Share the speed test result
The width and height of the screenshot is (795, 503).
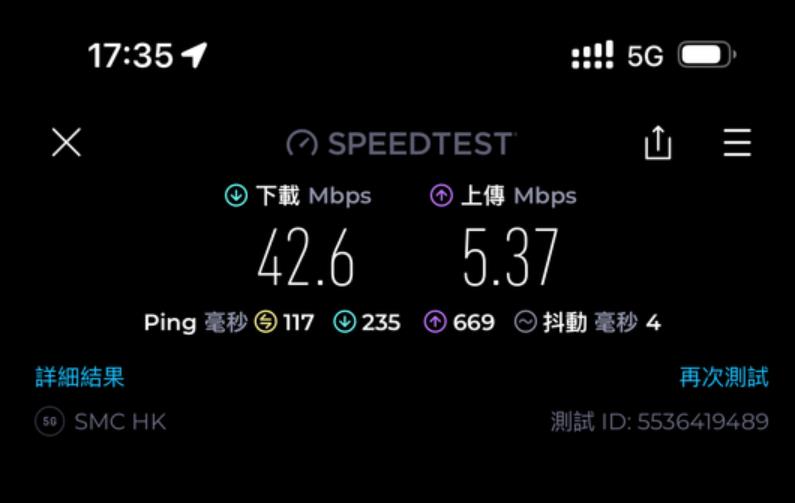coord(657,144)
